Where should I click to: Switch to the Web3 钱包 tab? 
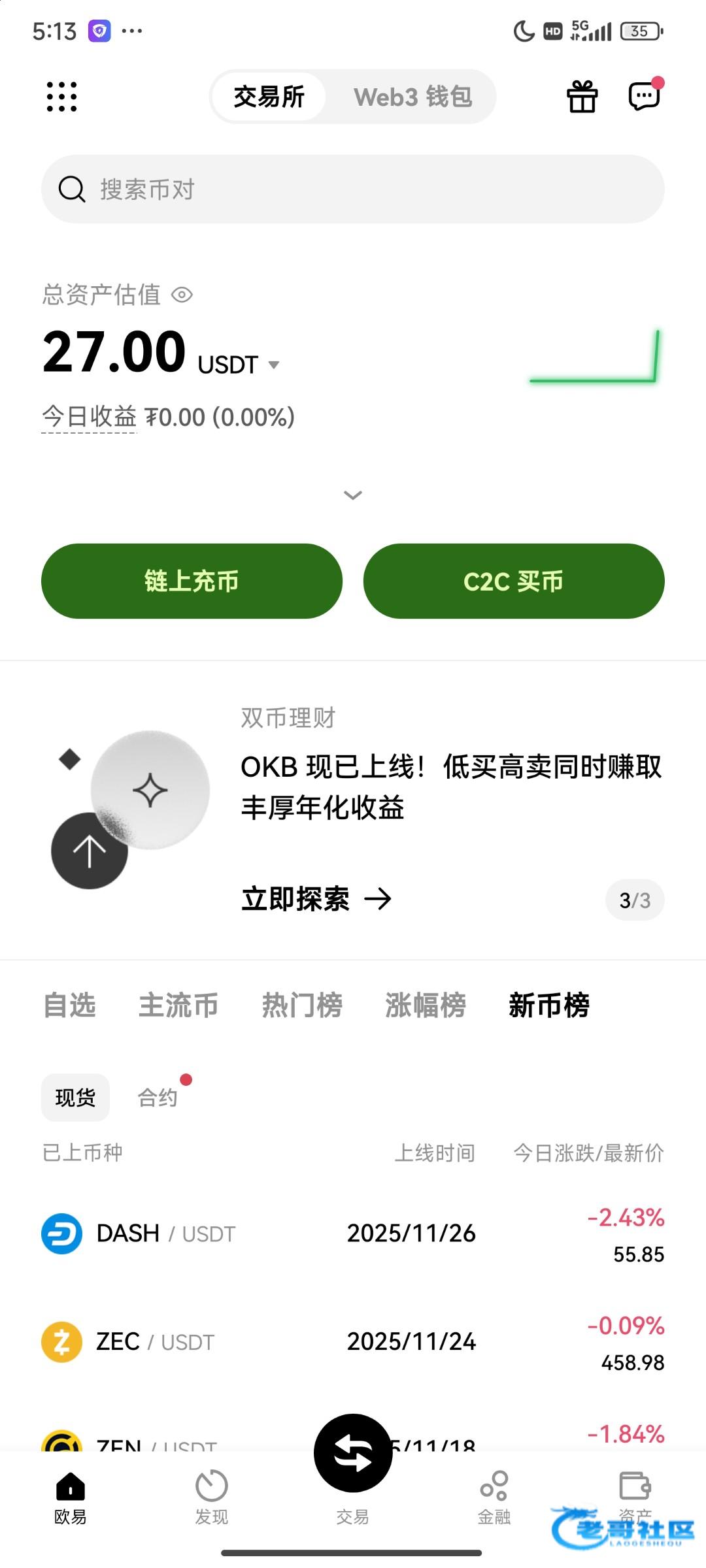(x=412, y=97)
